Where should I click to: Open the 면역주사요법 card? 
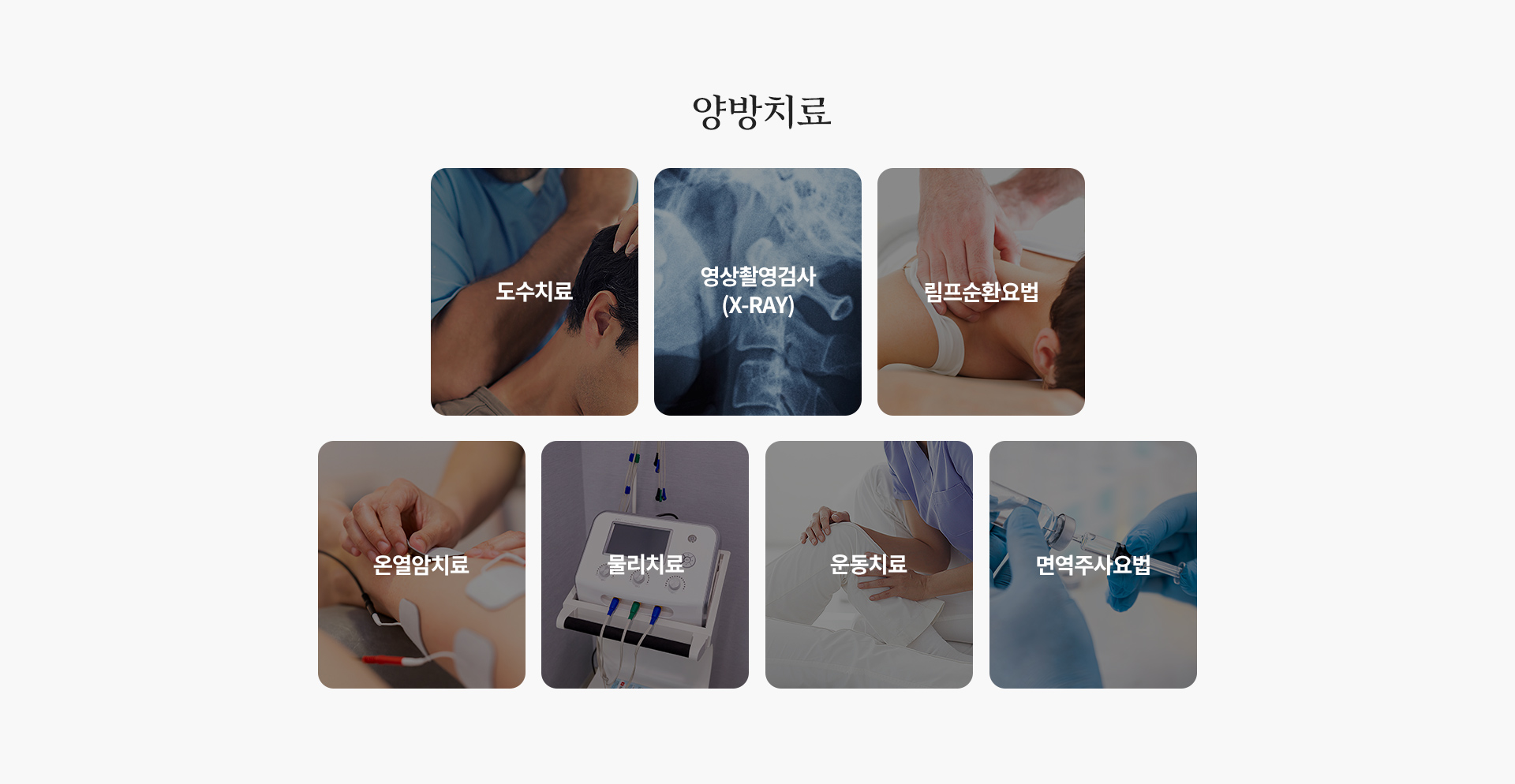click(x=1093, y=565)
